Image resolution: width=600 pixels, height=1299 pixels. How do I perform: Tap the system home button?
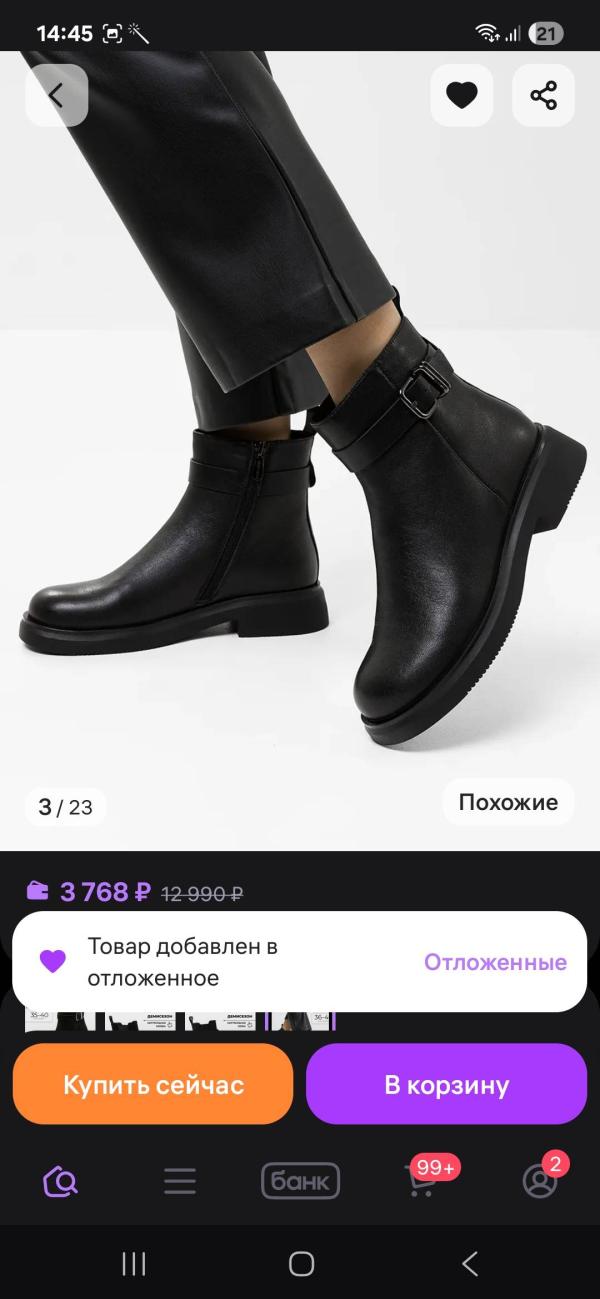pyautogui.click(x=301, y=1264)
